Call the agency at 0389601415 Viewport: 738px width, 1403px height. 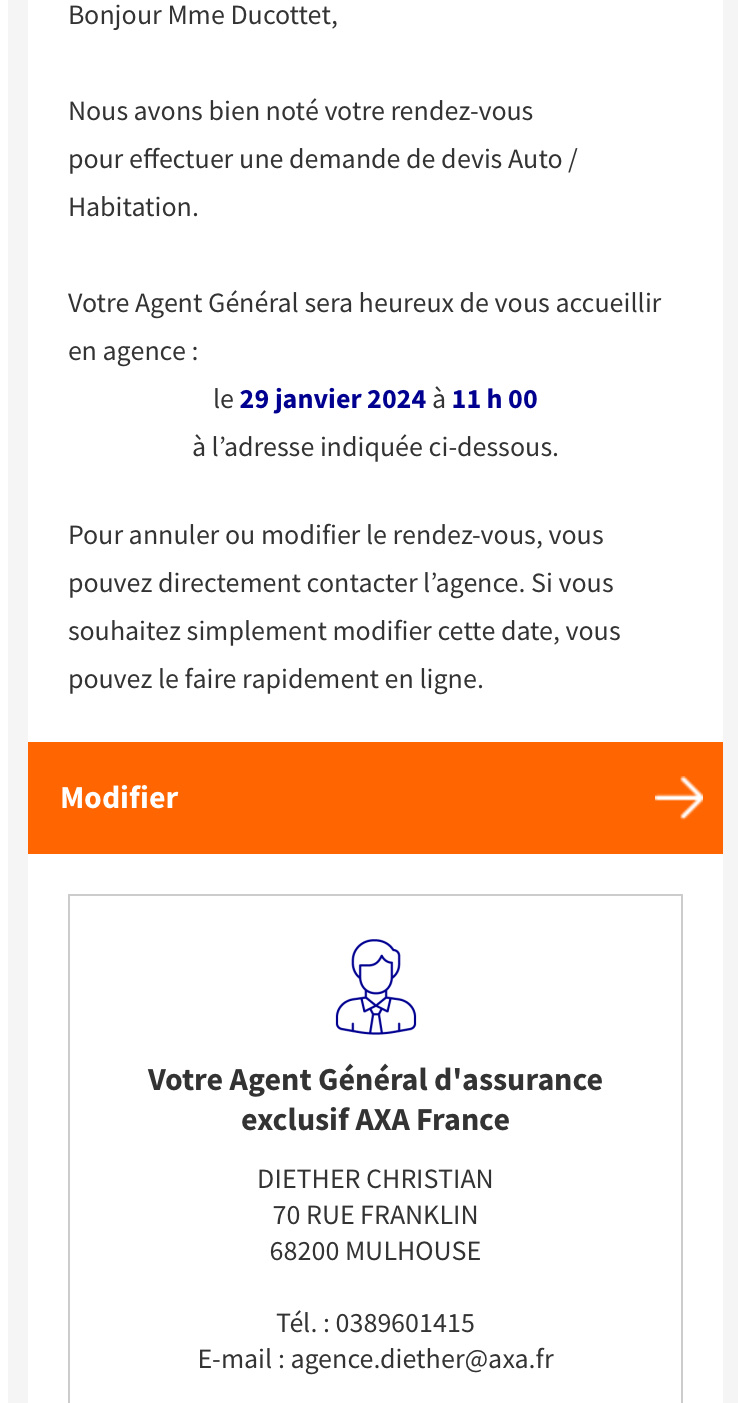click(405, 1323)
